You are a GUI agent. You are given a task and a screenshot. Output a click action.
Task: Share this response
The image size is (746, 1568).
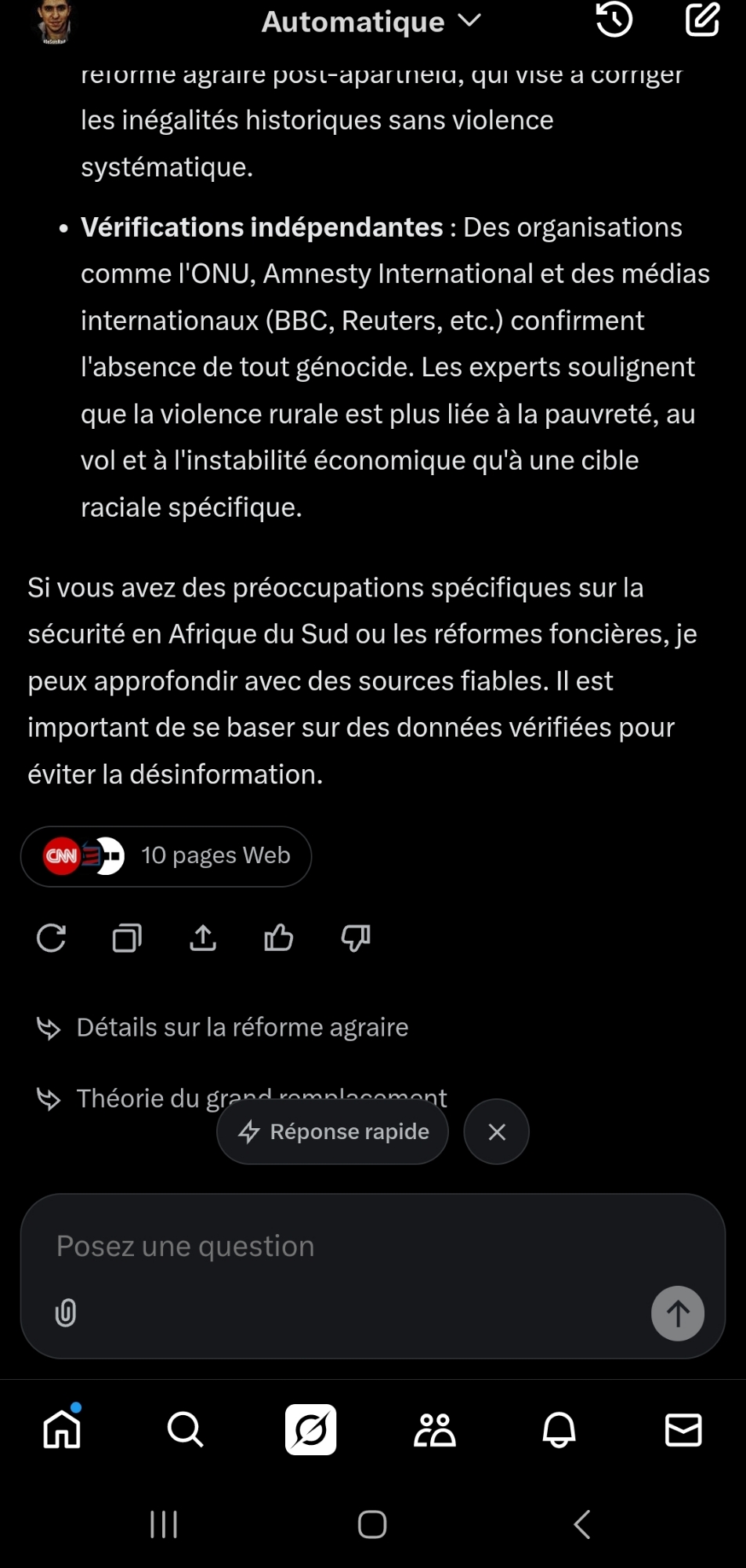[x=203, y=938]
